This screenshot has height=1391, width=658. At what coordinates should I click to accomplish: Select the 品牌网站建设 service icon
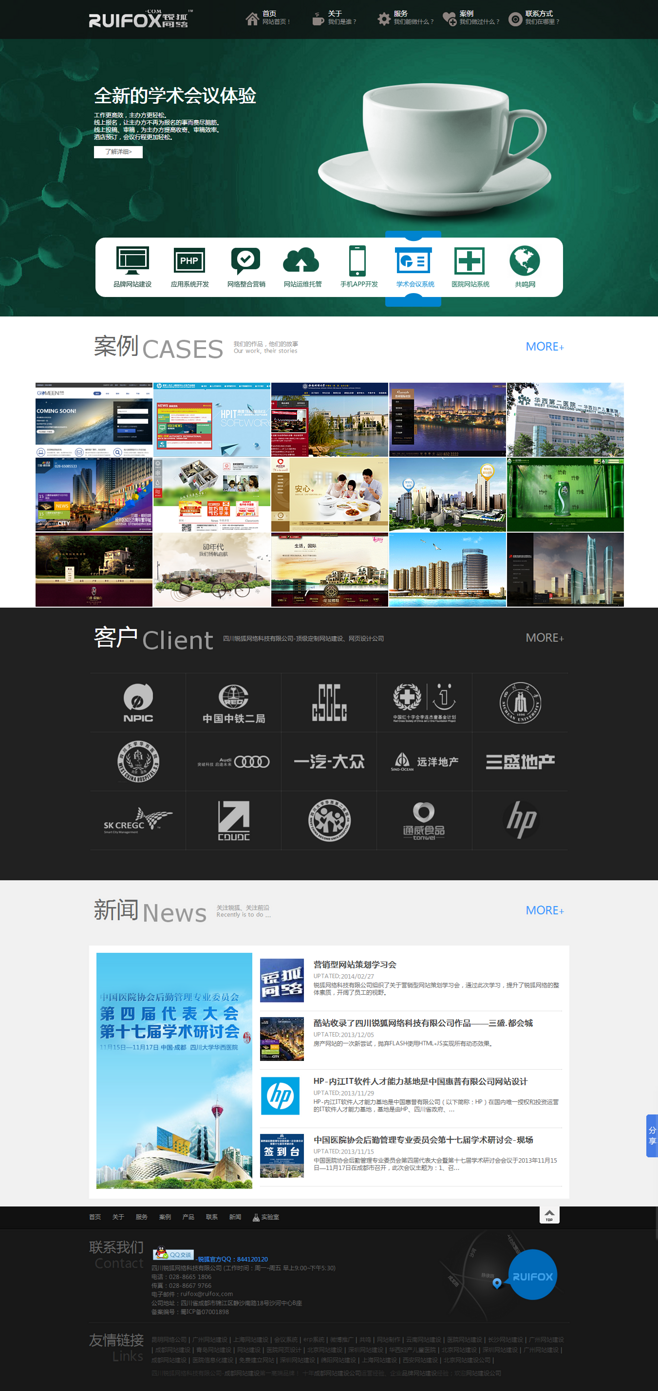point(132,267)
